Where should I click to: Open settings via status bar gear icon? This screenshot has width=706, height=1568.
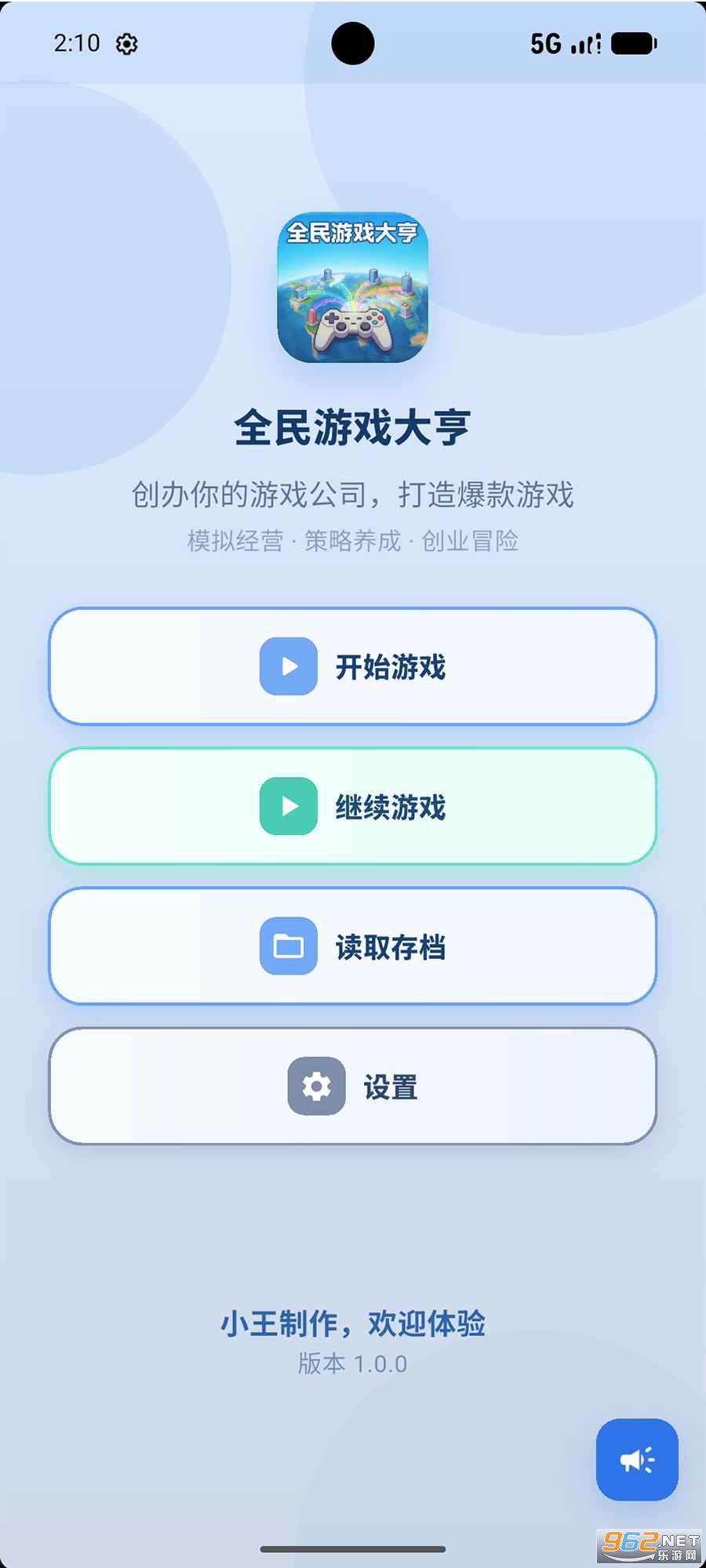point(128,43)
